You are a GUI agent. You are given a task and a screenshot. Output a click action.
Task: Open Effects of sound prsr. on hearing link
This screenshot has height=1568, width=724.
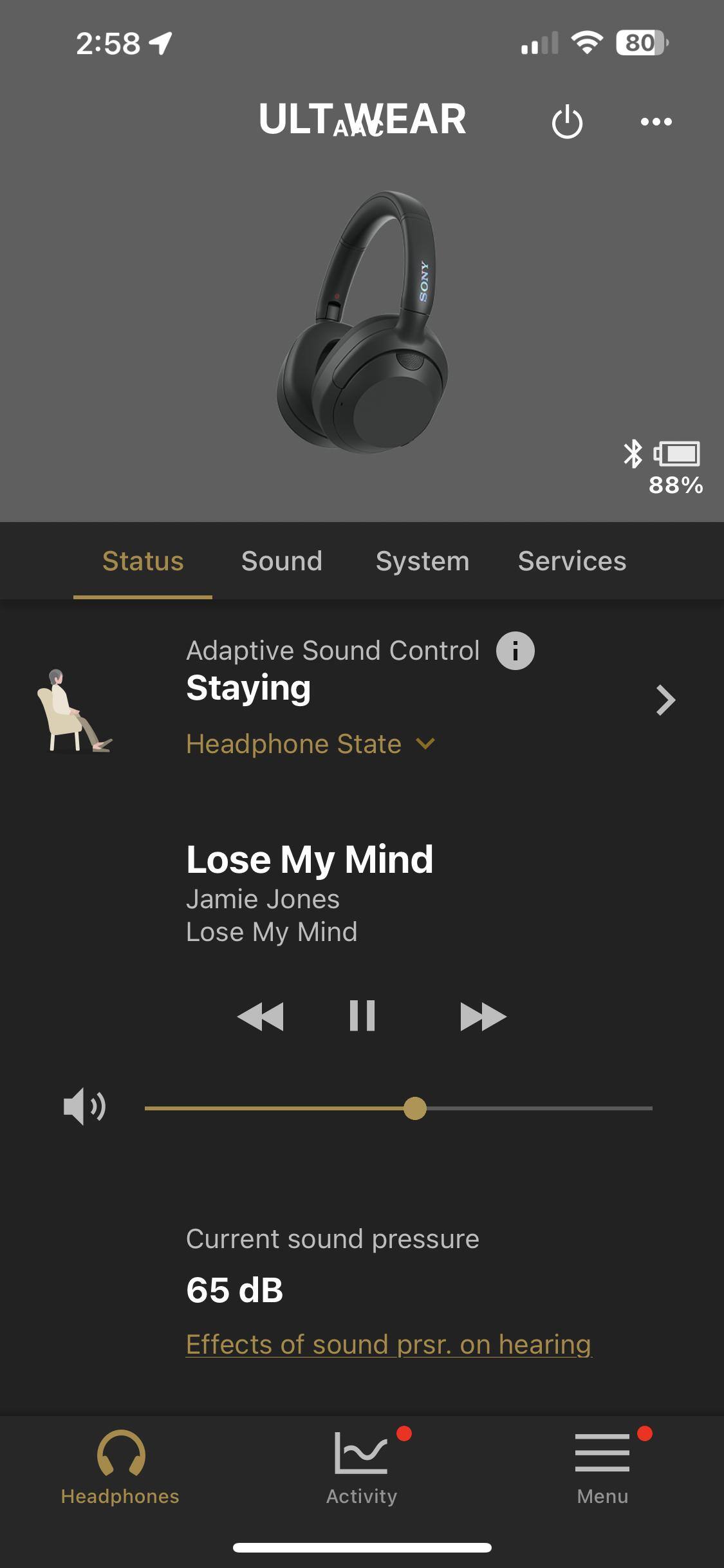point(389,1345)
